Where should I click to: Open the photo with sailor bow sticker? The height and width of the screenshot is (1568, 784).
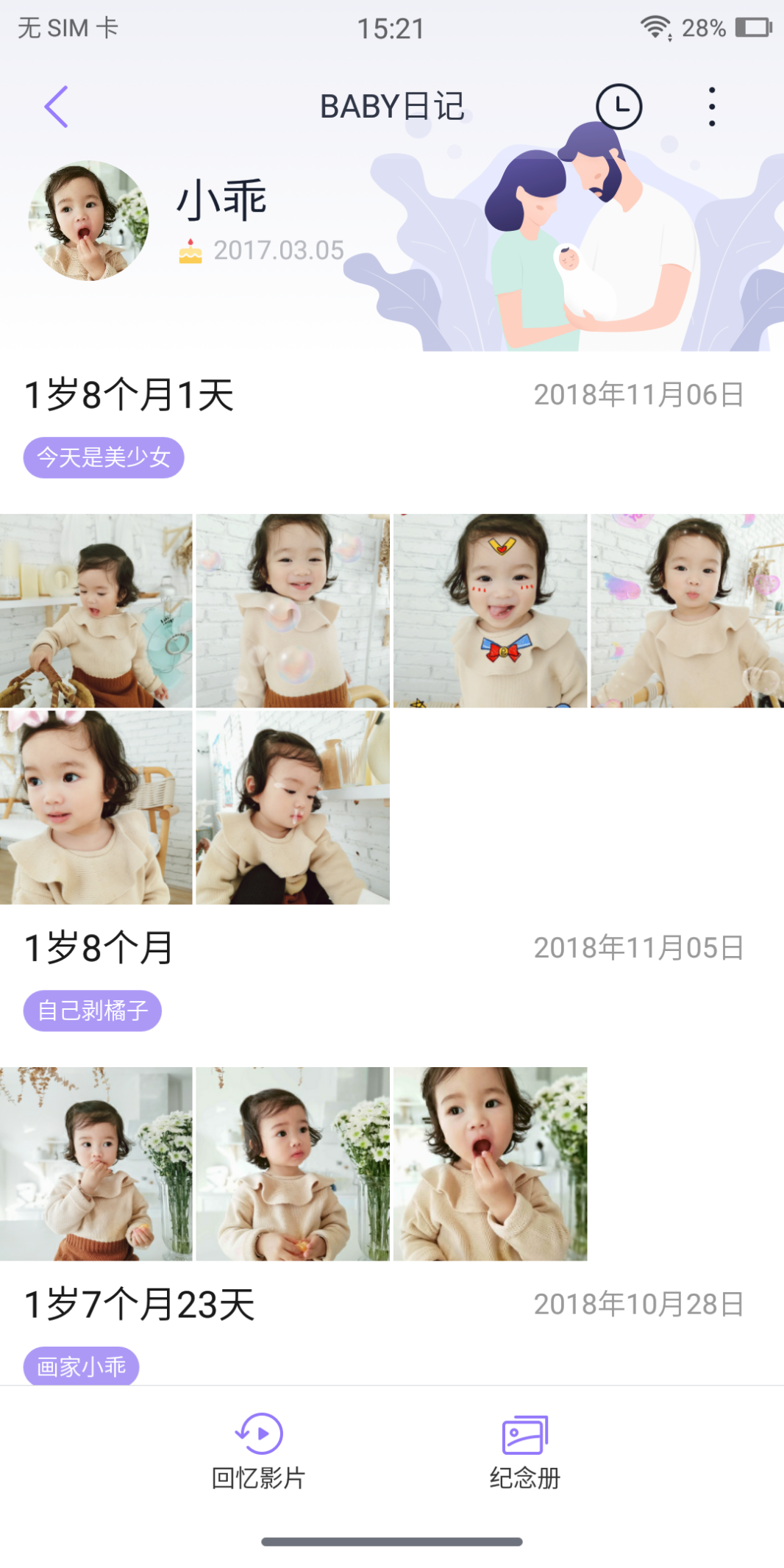point(490,610)
